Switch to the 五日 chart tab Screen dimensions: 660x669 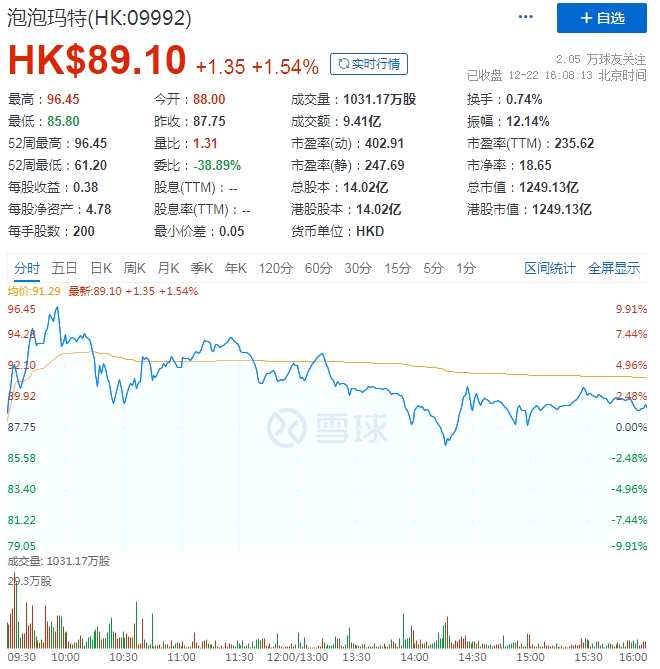tap(65, 268)
